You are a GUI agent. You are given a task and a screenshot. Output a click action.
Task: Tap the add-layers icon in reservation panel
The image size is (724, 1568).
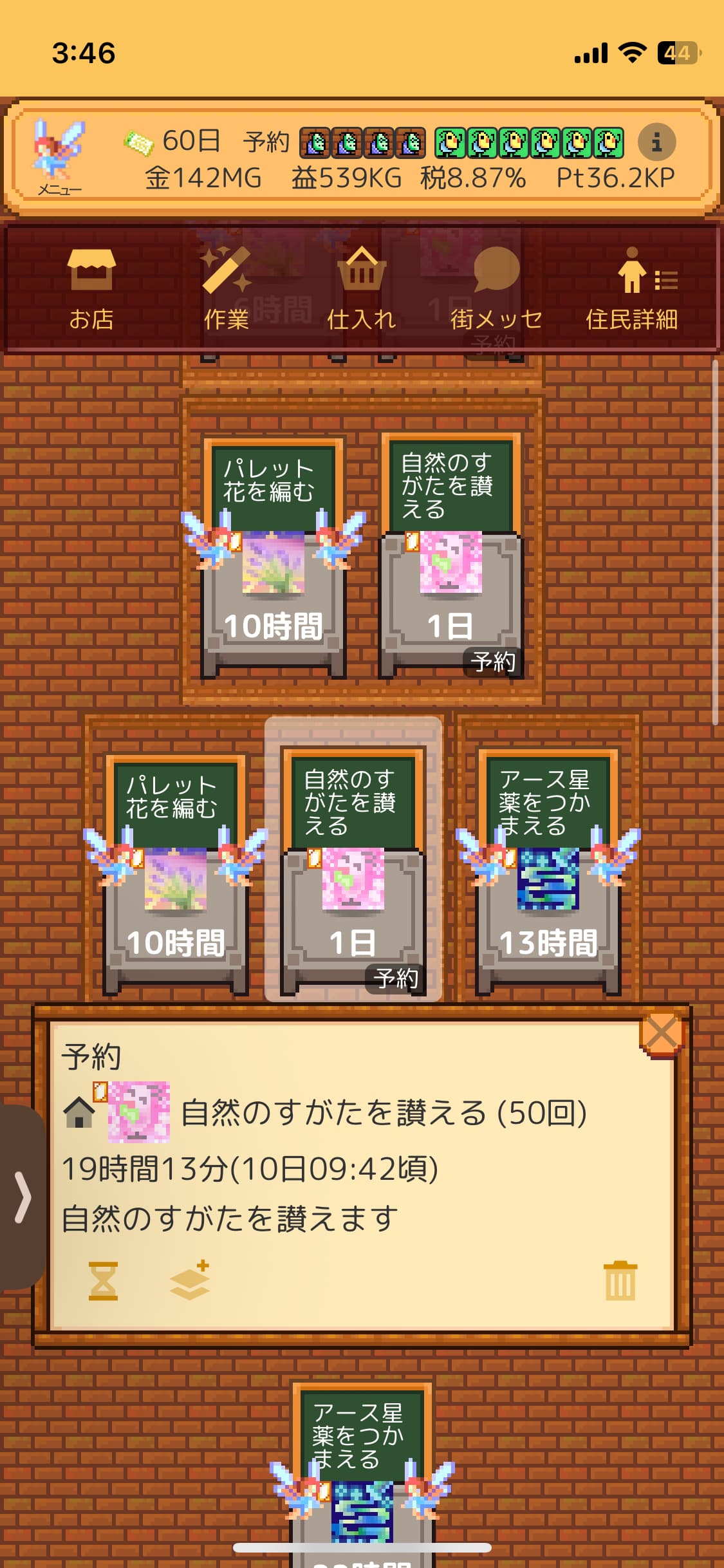pyautogui.click(x=190, y=1281)
